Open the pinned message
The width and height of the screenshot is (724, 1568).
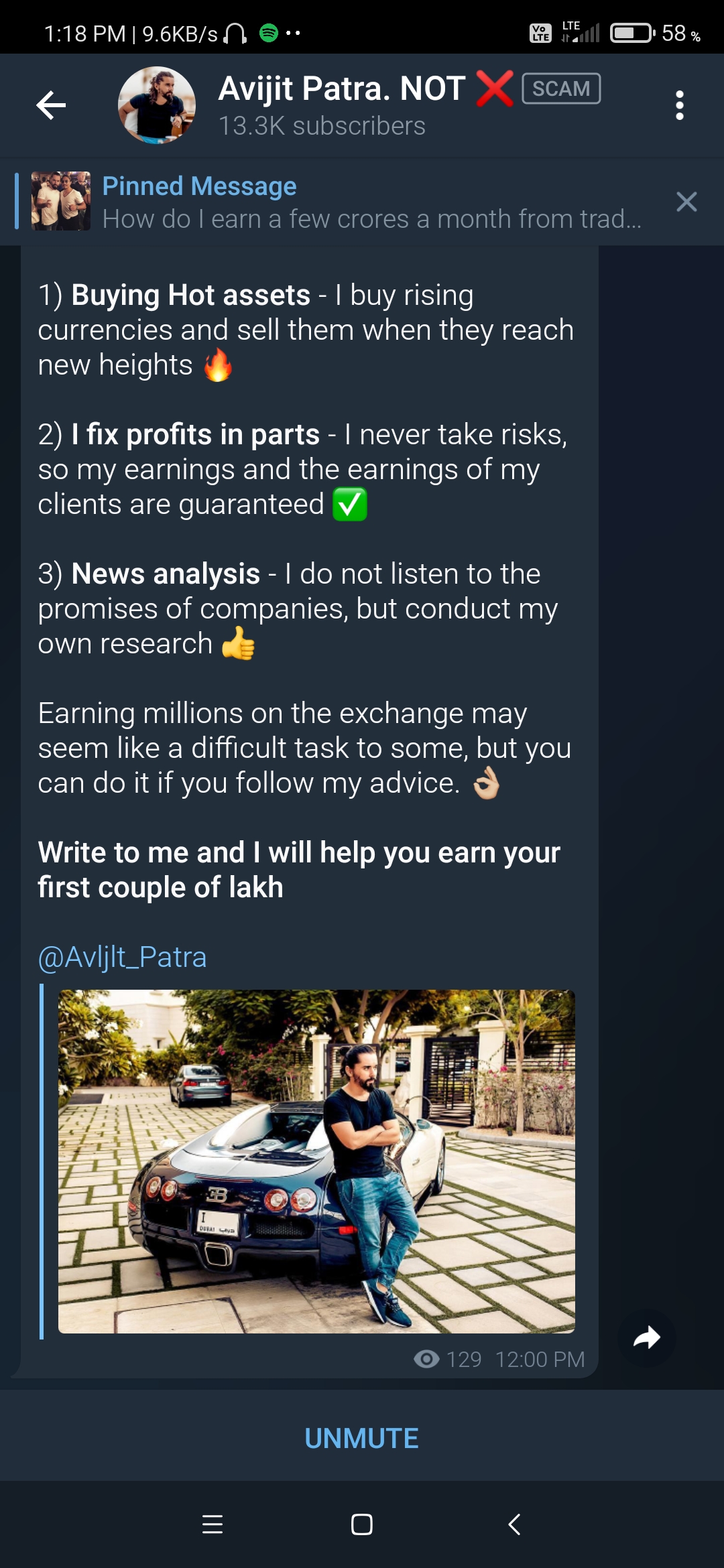(369, 202)
